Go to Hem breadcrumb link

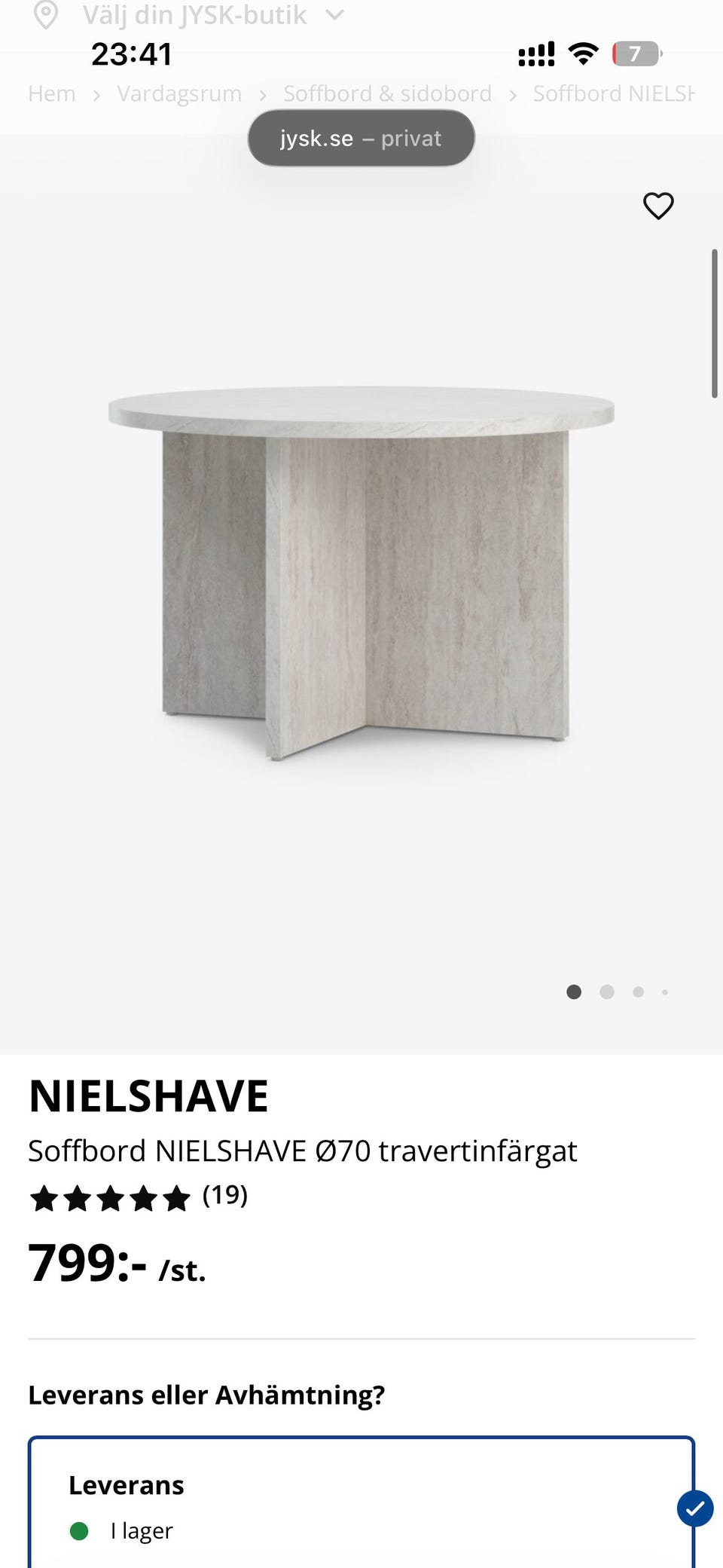(x=51, y=94)
